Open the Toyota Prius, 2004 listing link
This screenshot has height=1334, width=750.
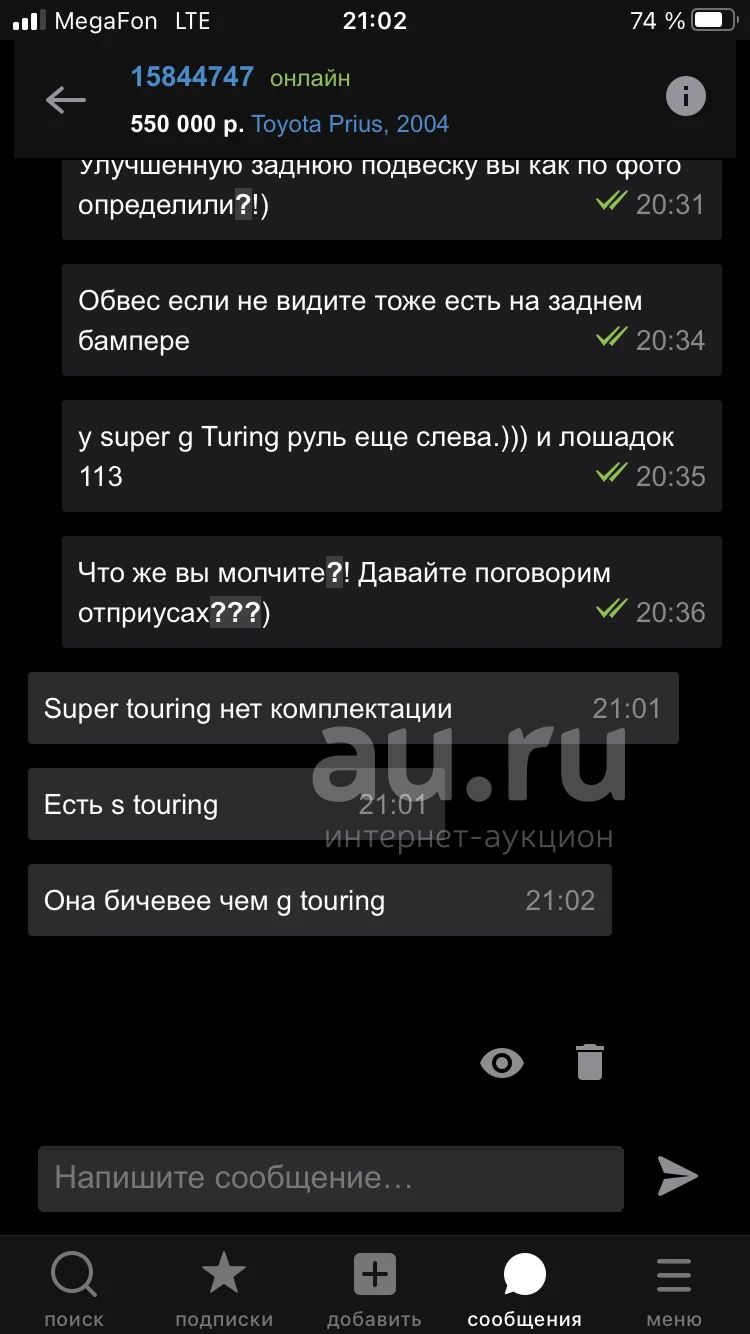pyautogui.click(x=350, y=124)
